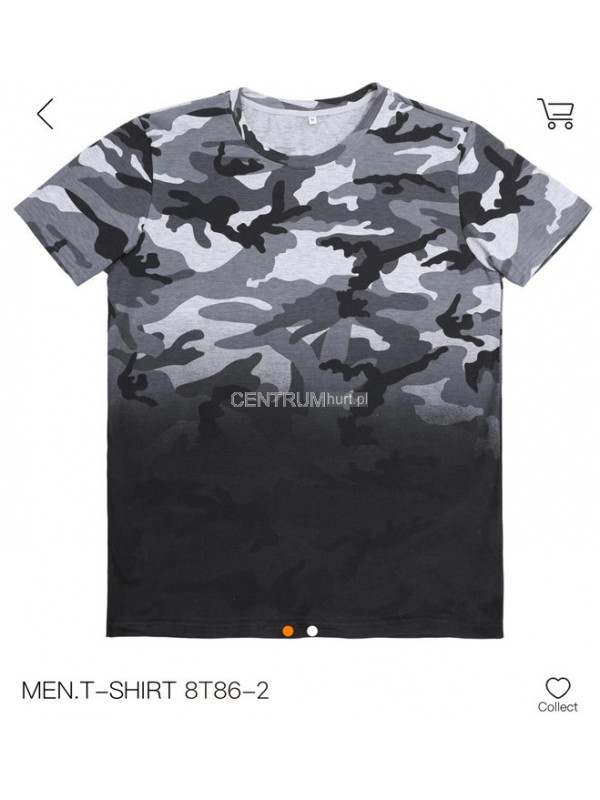Select the white page indicator dot
The image size is (600, 800).
coord(312,631)
